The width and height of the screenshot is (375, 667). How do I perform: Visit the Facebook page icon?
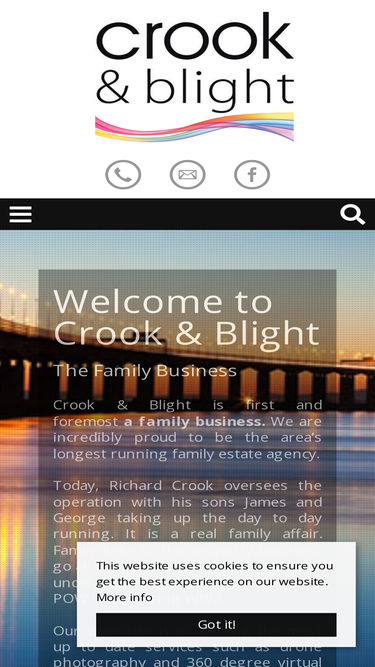252,174
